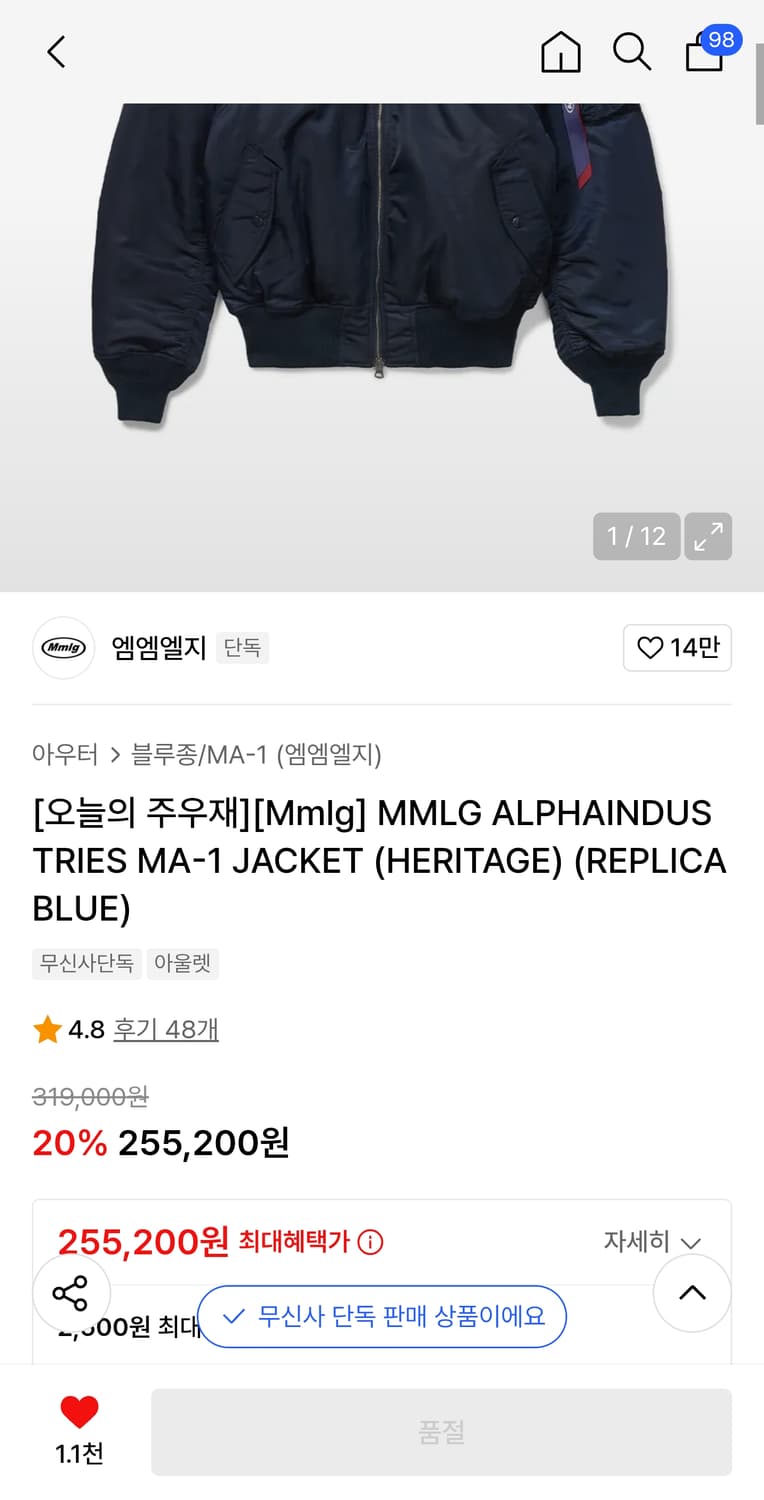This screenshot has height=1500, width=764.
Task: Open the home screen via house icon
Action: tap(561, 54)
